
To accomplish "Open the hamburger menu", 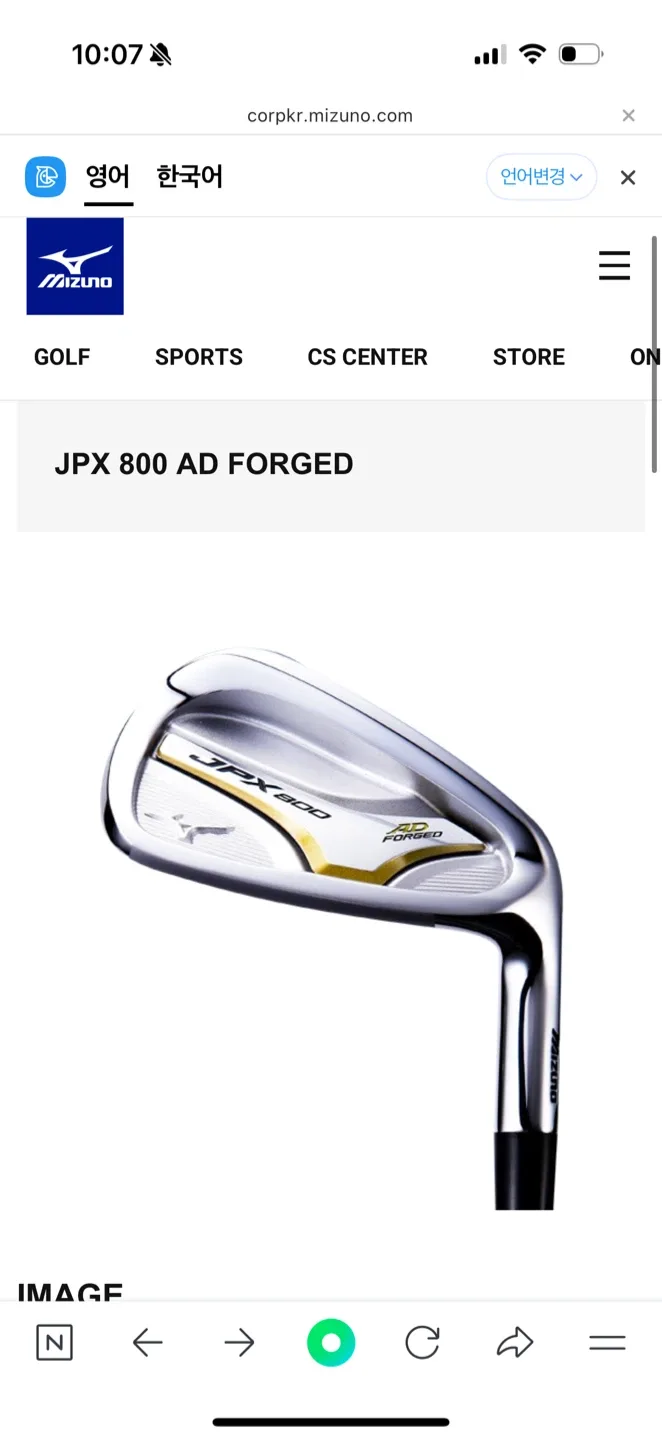I will 614,266.
